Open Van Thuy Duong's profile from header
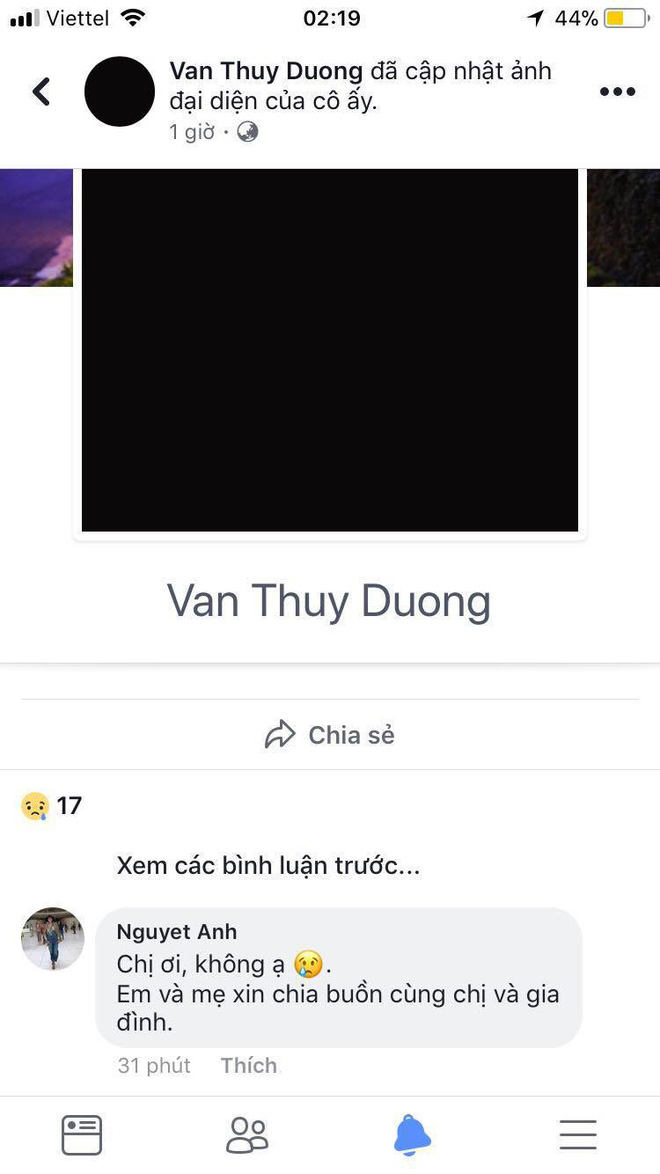 tap(266, 72)
